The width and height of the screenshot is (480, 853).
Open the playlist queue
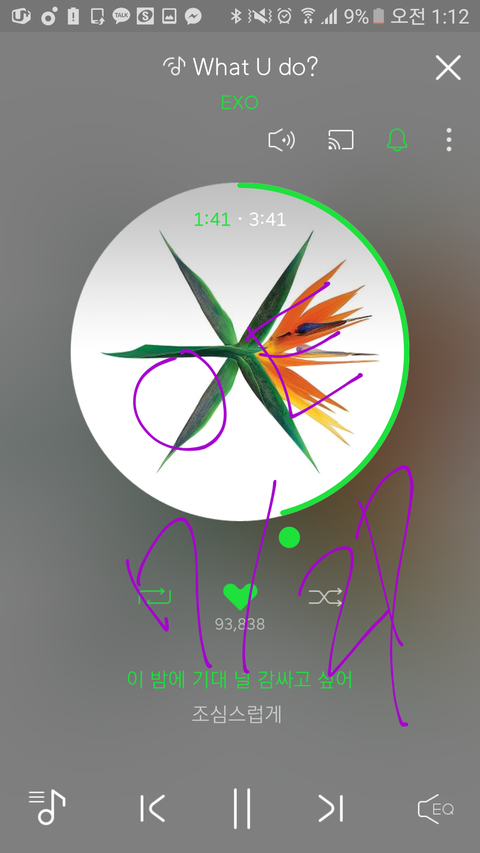[47, 807]
